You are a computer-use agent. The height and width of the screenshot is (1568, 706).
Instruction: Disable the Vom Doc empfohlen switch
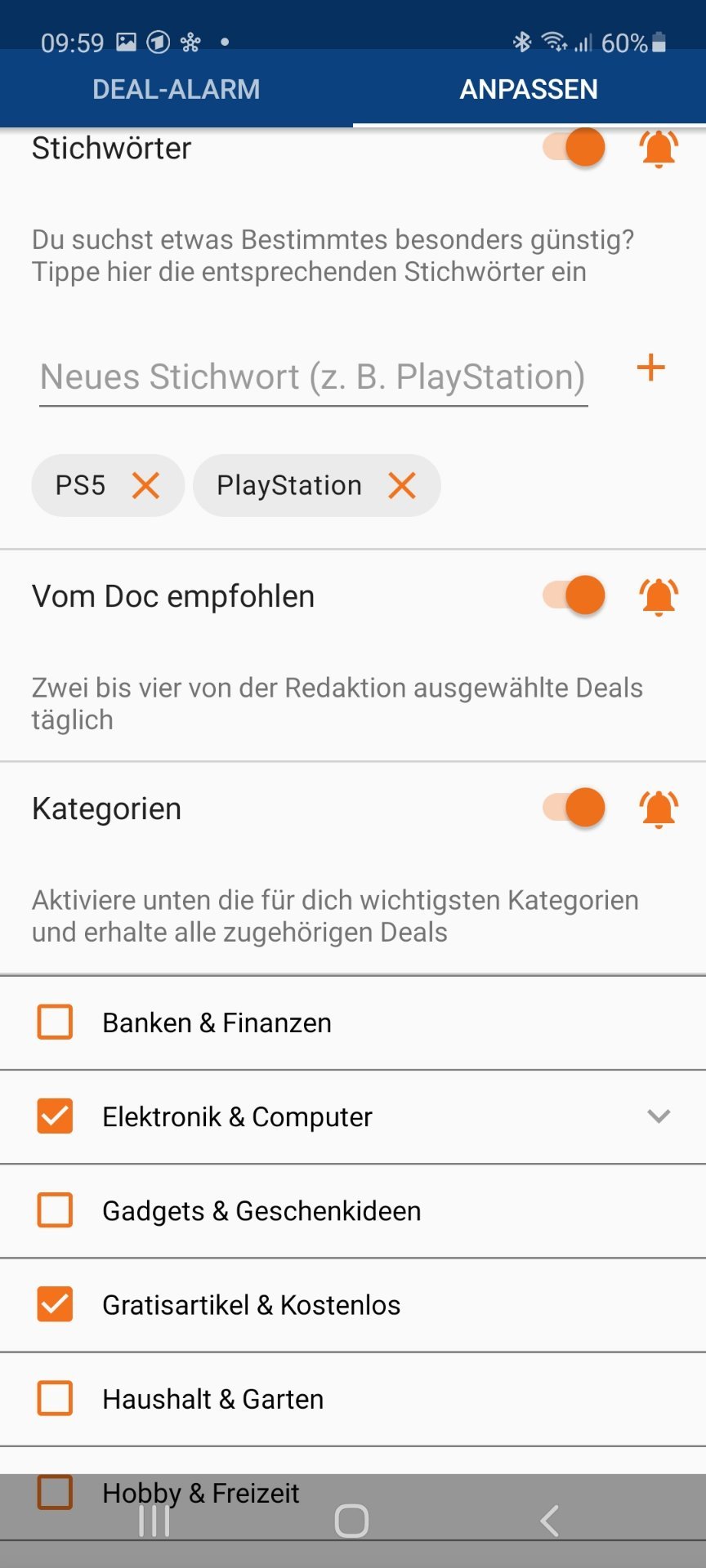(574, 595)
